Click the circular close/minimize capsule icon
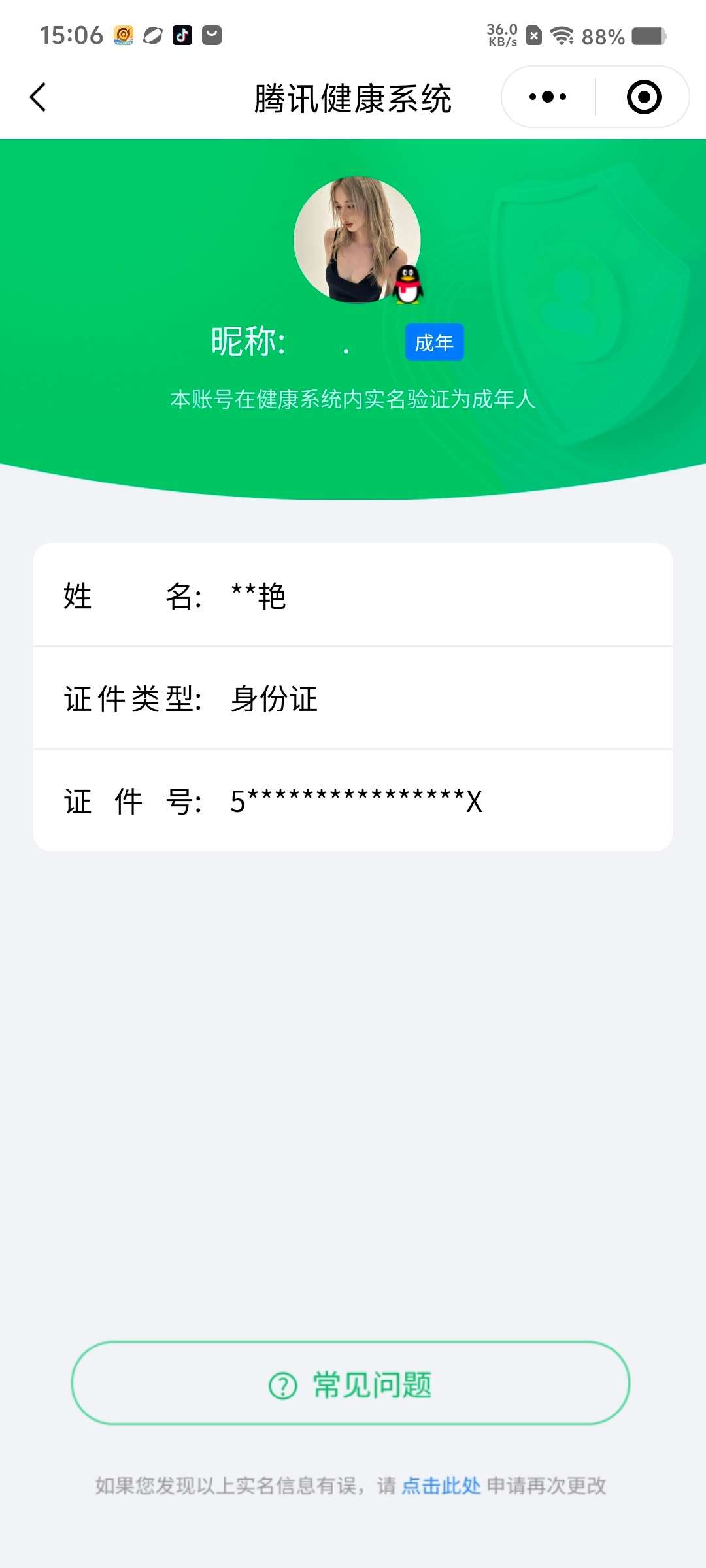The height and width of the screenshot is (1568, 706). (643, 96)
